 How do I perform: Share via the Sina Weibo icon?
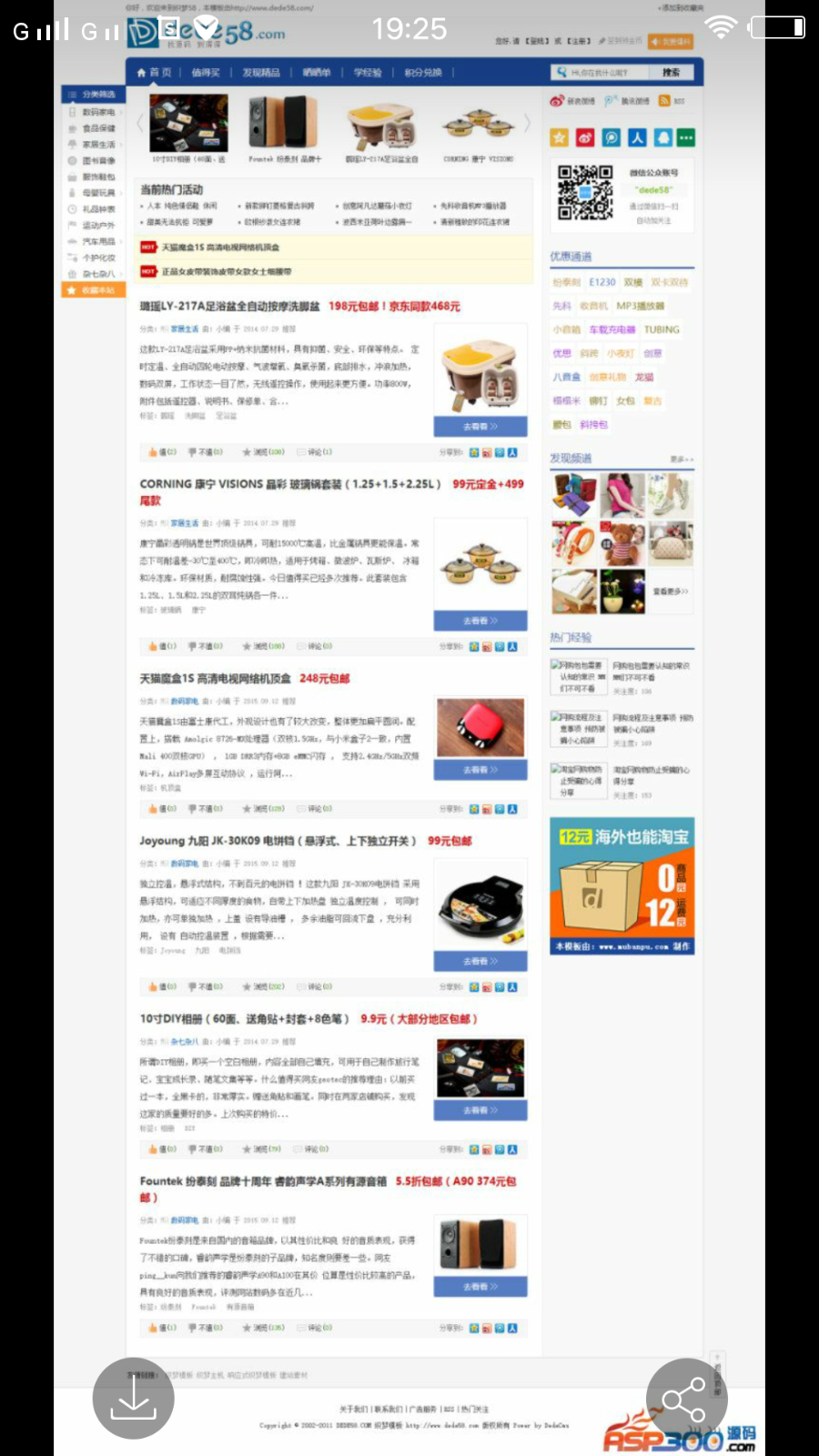click(584, 137)
